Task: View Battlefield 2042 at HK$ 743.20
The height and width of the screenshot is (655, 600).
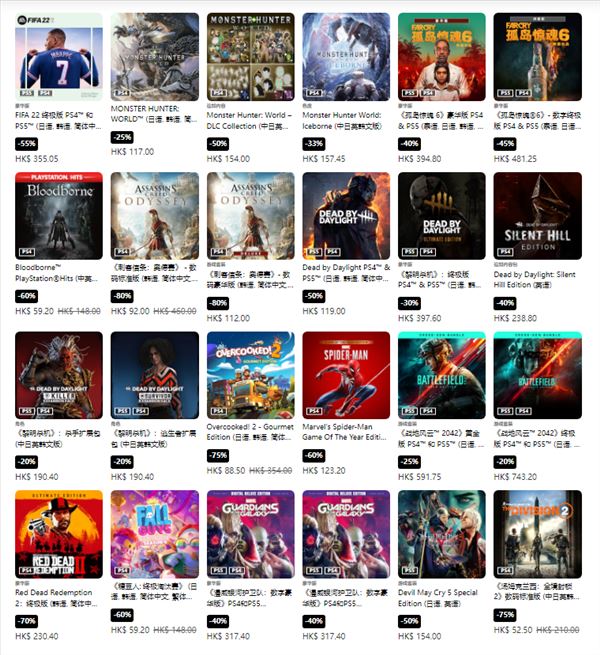Action: [x=537, y=375]
